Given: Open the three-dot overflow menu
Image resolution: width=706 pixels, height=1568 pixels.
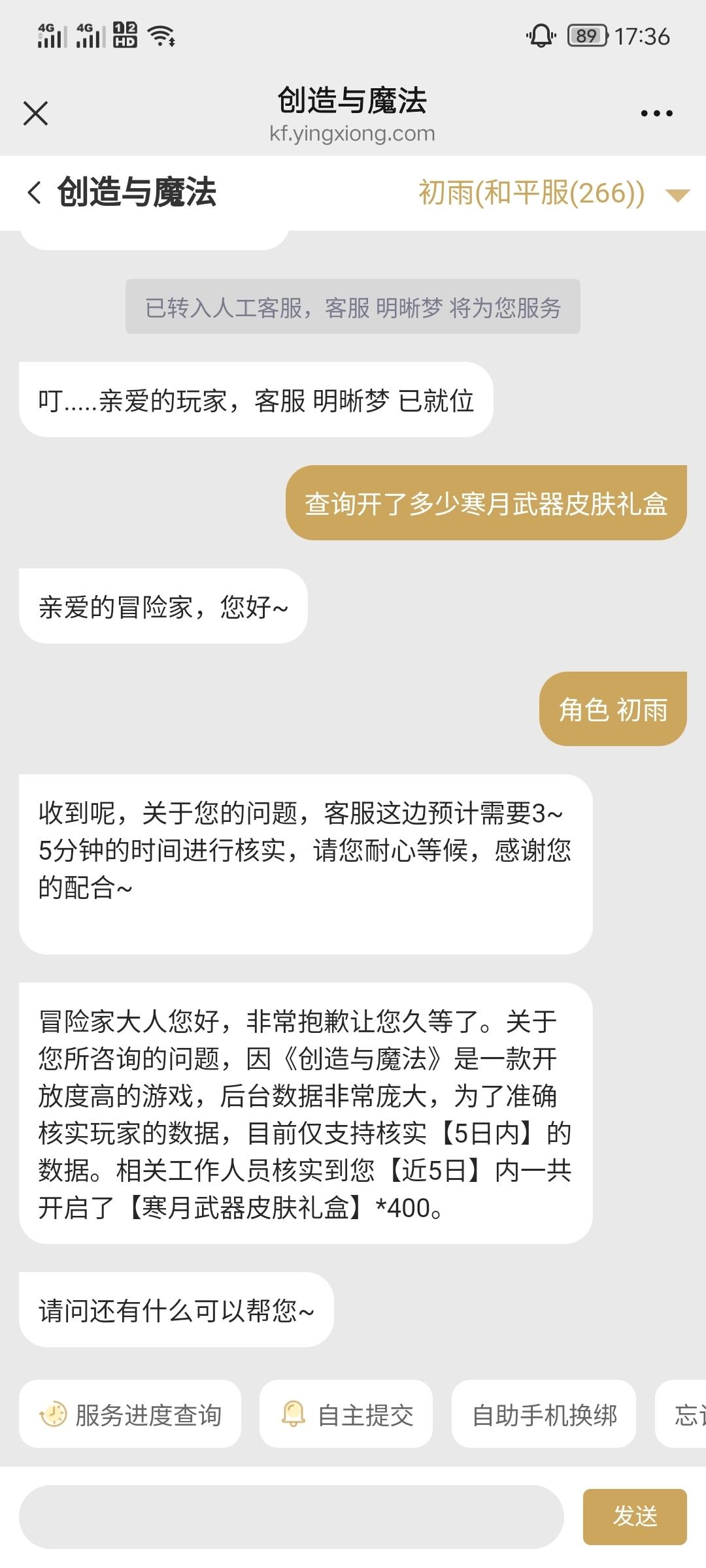Looking at the screenshot, I should coord(656,114).
